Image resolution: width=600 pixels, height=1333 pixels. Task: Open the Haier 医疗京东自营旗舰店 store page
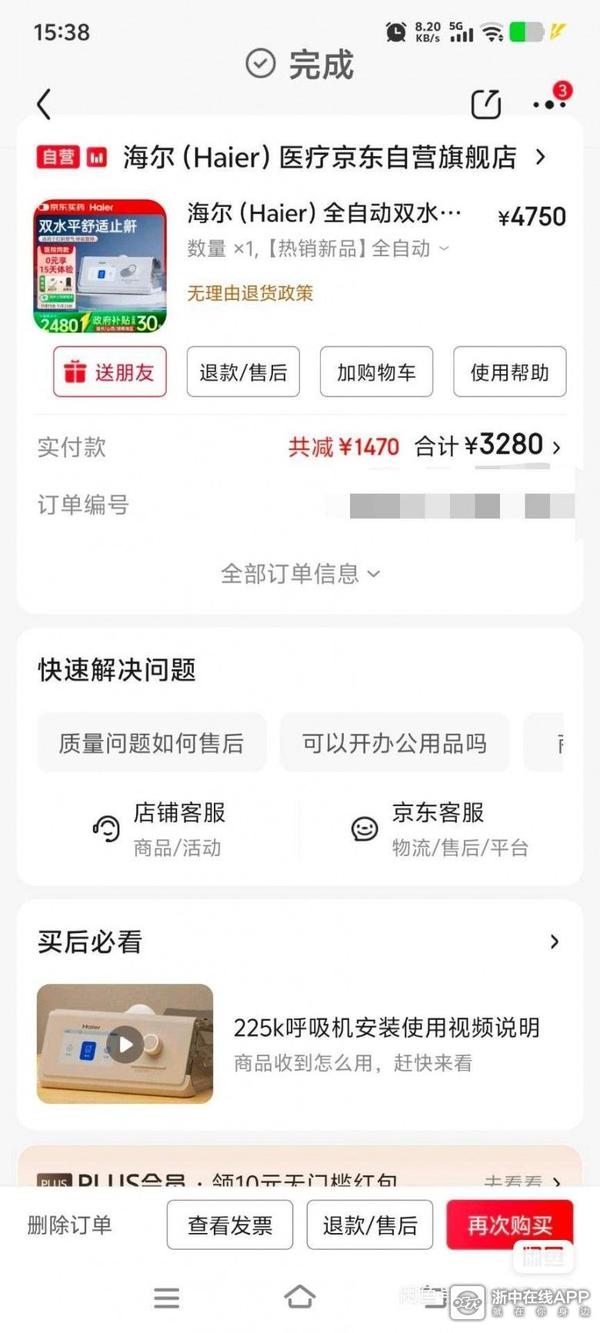[320, 157]
